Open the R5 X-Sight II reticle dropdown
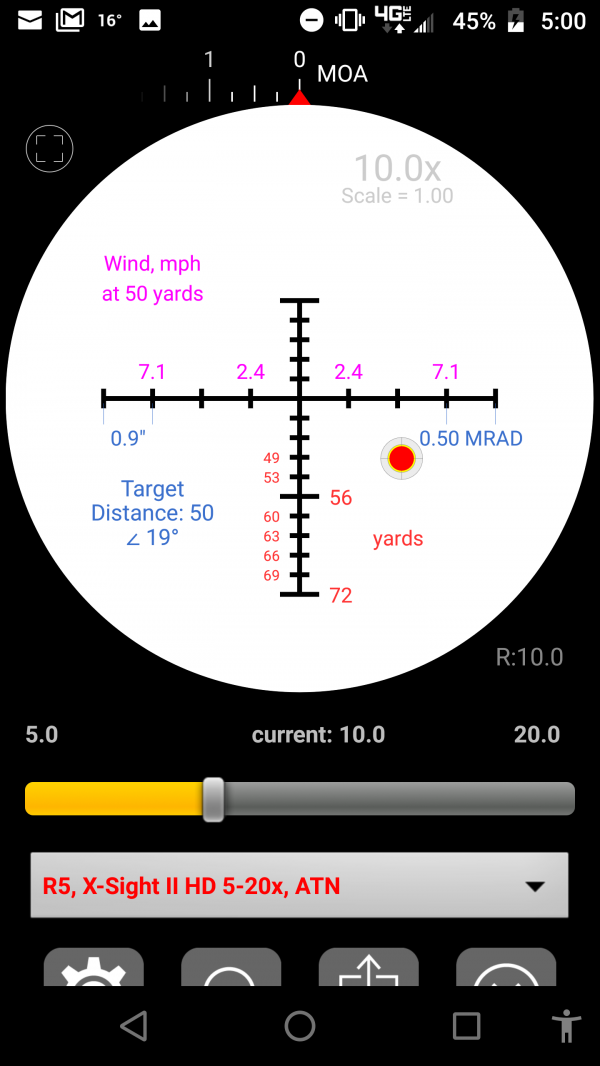Image resolution: width=600 pixels, height=1066 pixels. coord(300,885)
